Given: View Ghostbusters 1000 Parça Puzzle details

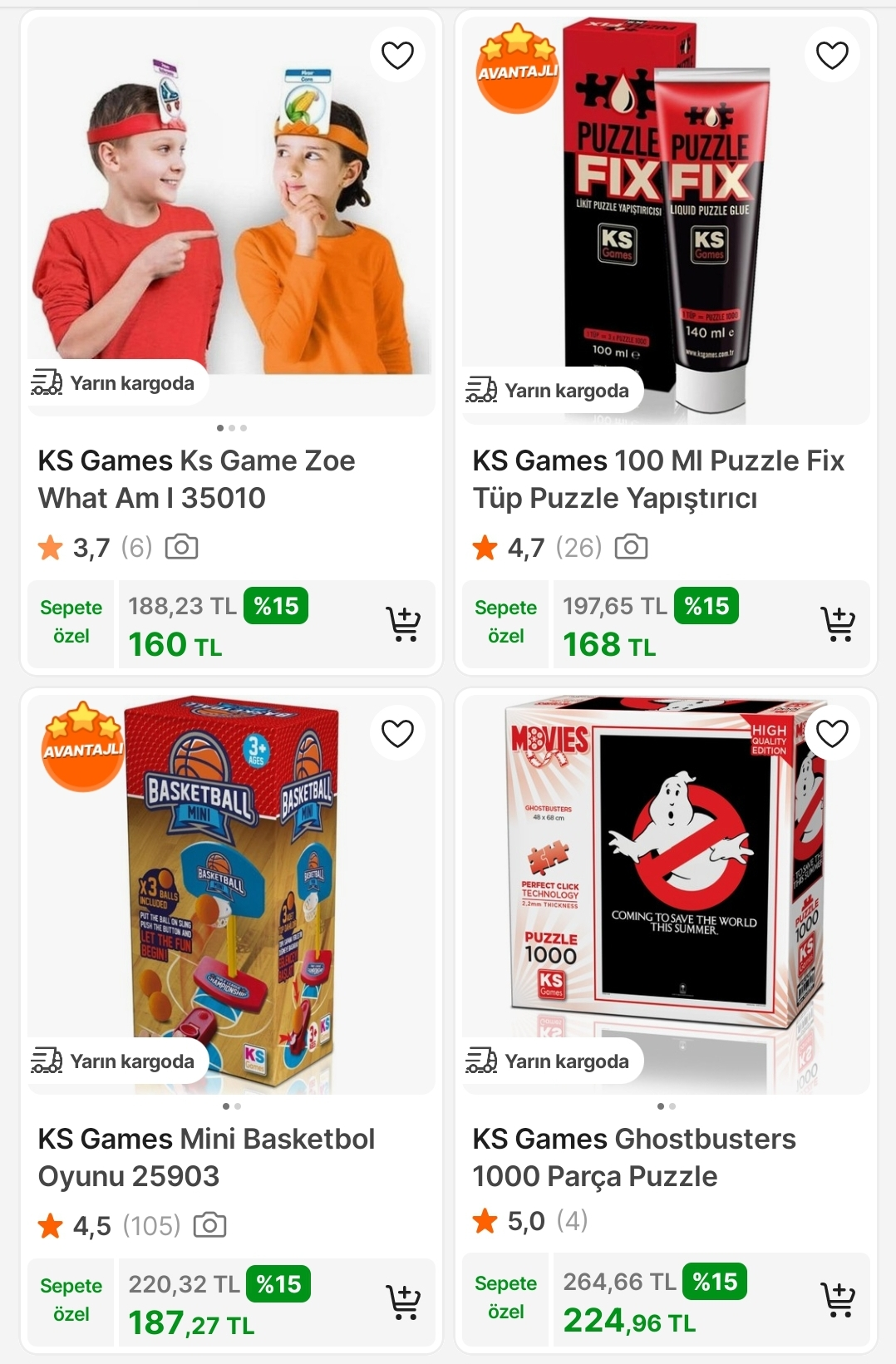Looking at the screenshot, I should pos(633,1157).
